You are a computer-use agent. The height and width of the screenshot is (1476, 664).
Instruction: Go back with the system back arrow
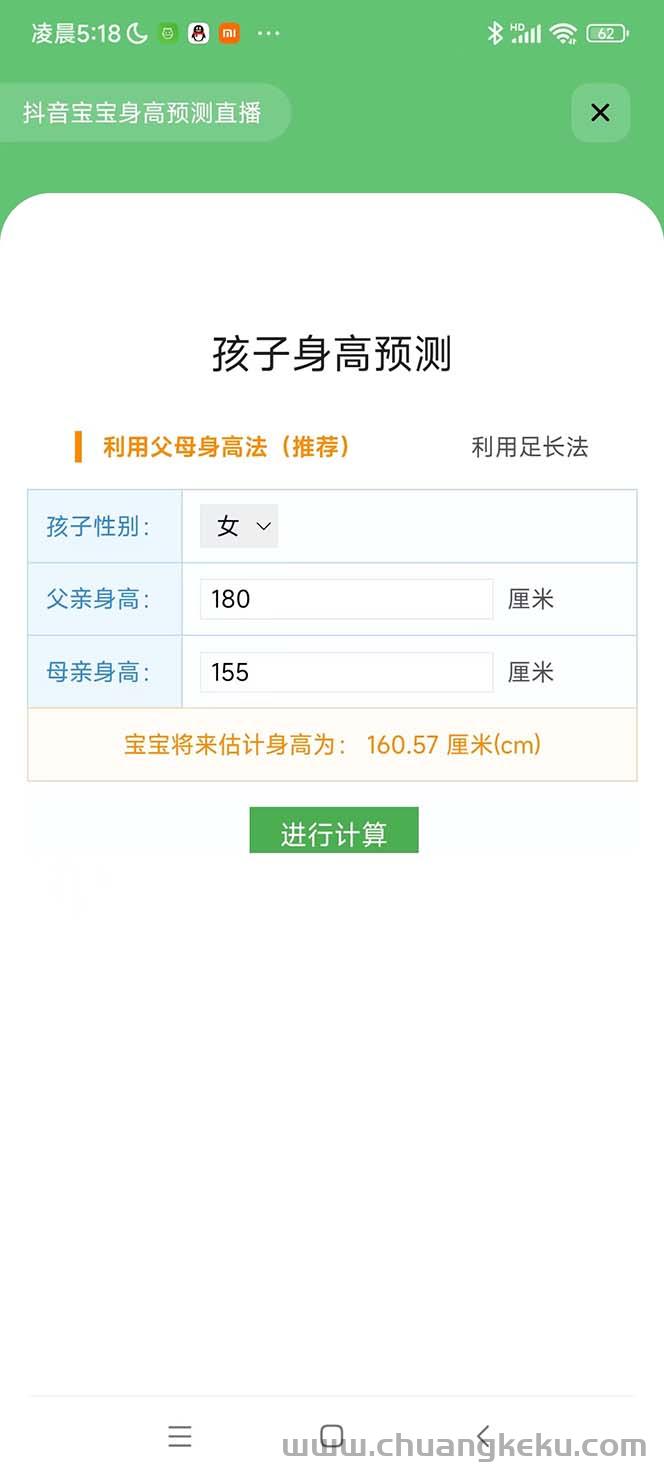(484, 1437)
